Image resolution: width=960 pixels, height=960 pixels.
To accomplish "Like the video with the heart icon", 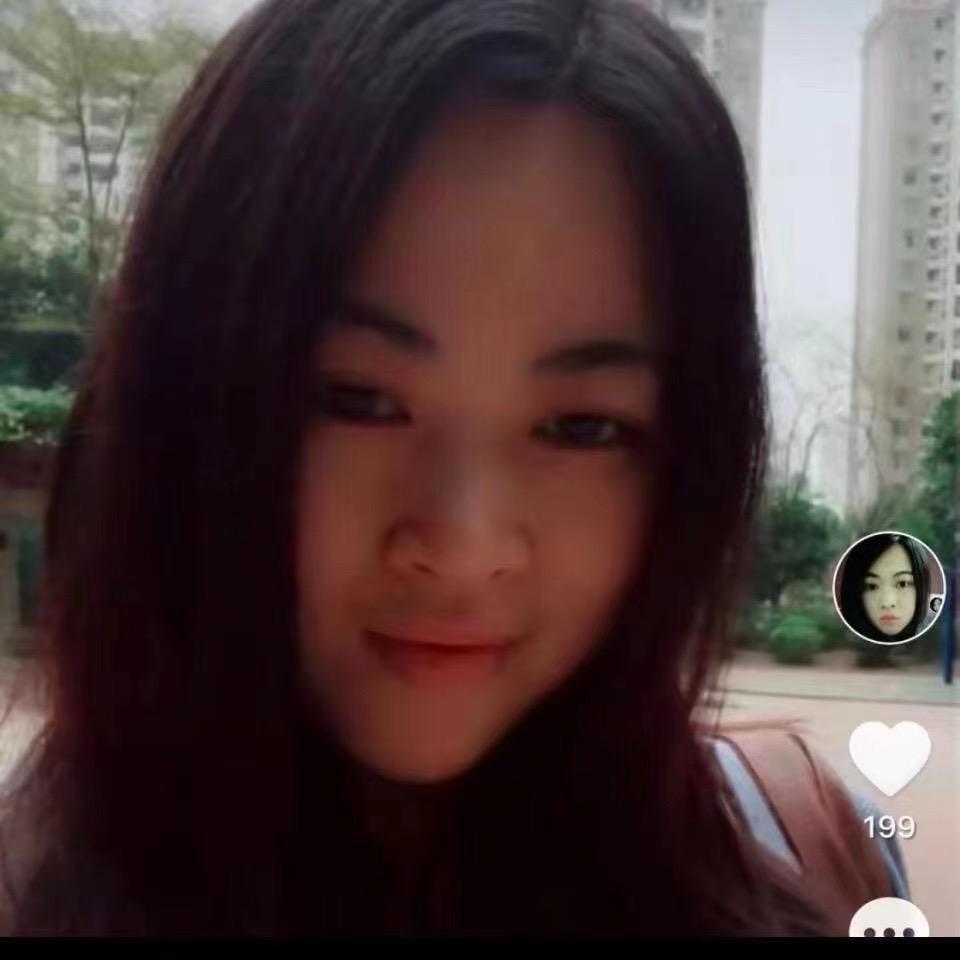I will (x=889, y=757).
